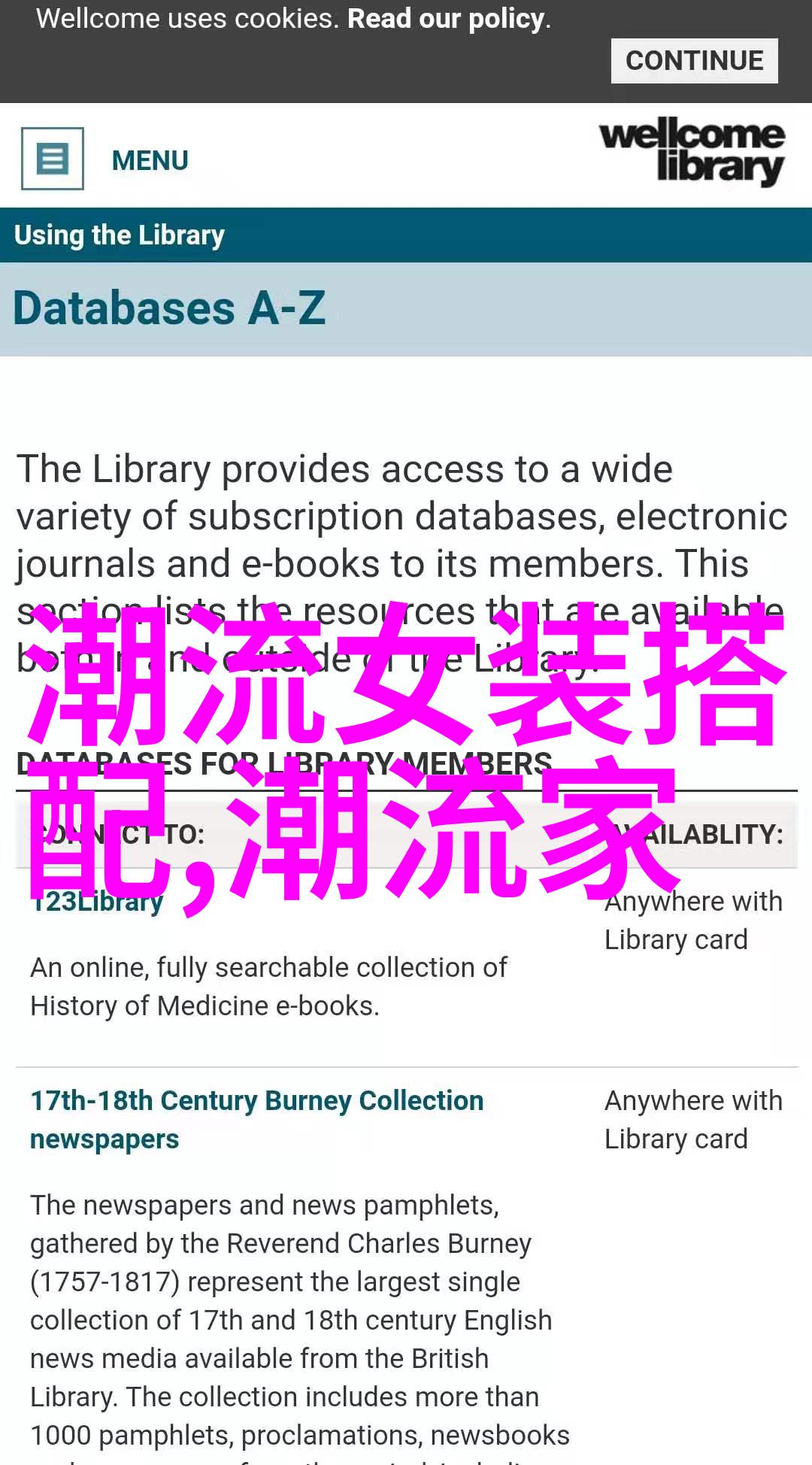
Task: Open Using the Library section
Action: point(120,235)
